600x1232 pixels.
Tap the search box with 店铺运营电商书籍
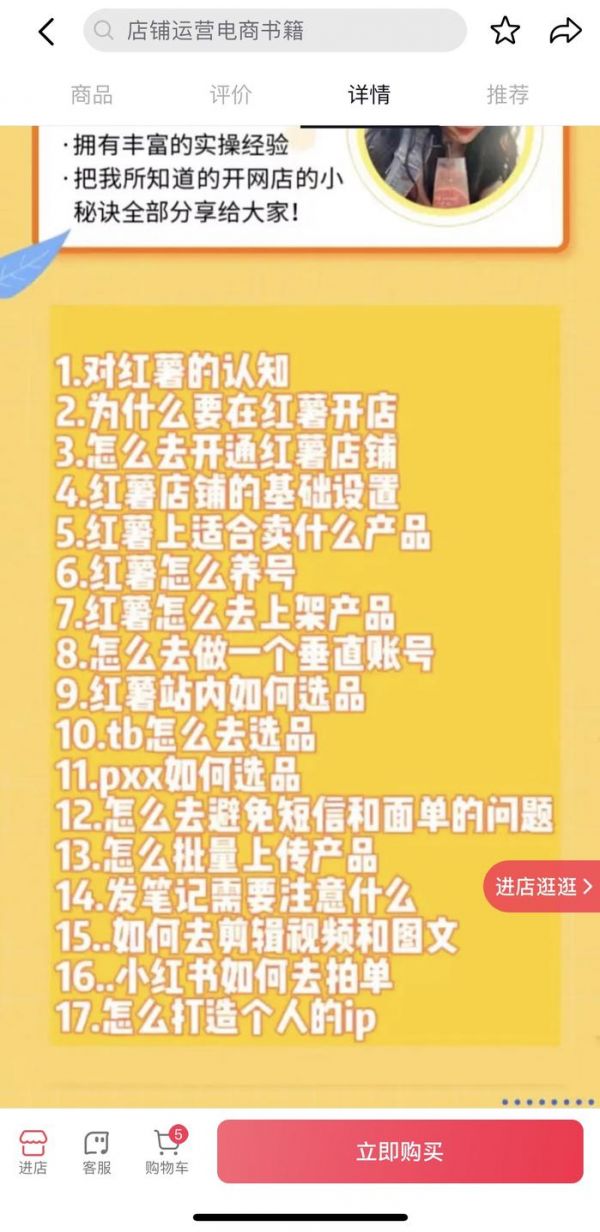pos(274,31)
